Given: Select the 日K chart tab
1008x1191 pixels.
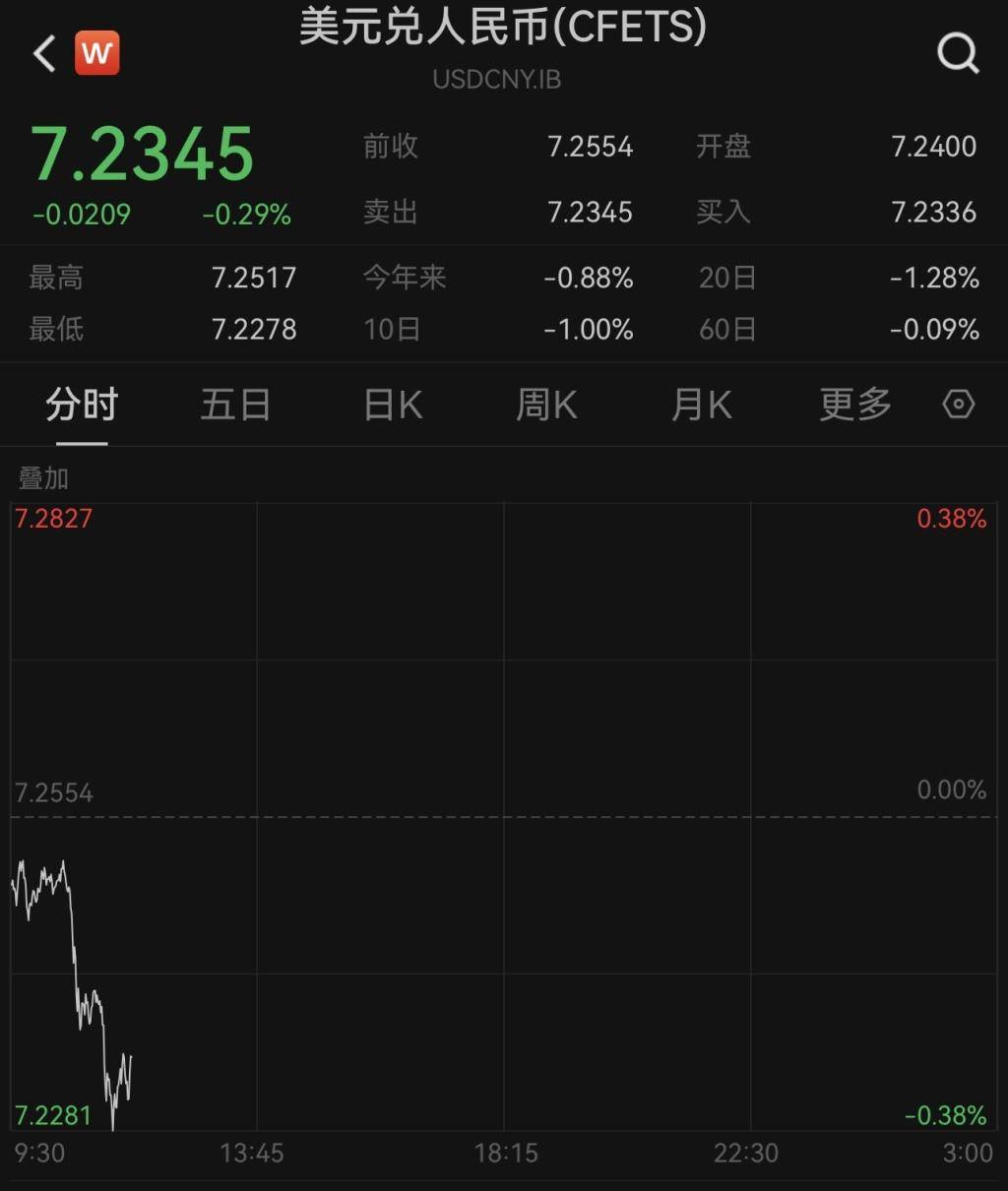Looking at the screenshot, I should click(393, 405).
